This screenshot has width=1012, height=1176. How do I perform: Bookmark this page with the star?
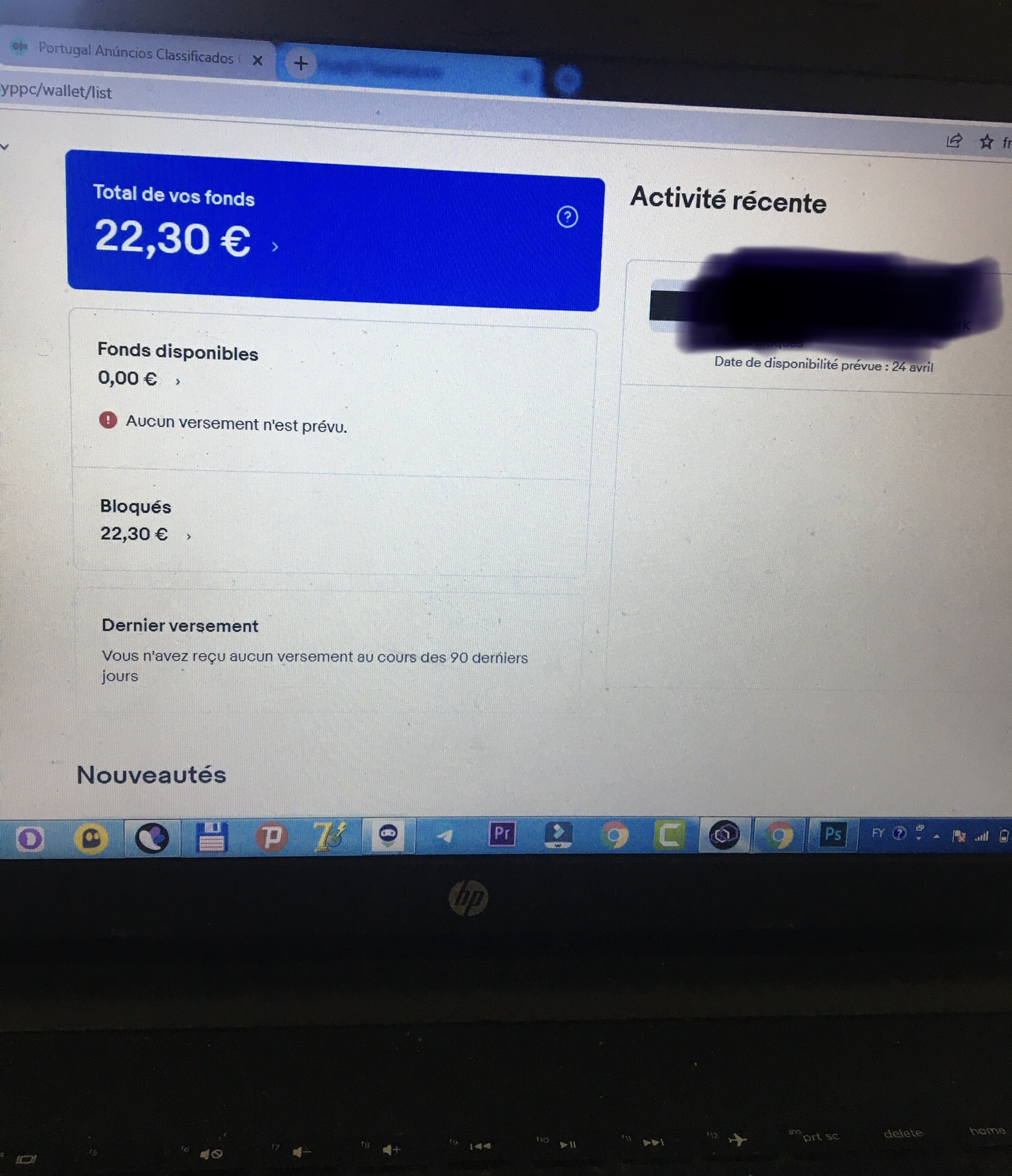(x=986, y=142)
